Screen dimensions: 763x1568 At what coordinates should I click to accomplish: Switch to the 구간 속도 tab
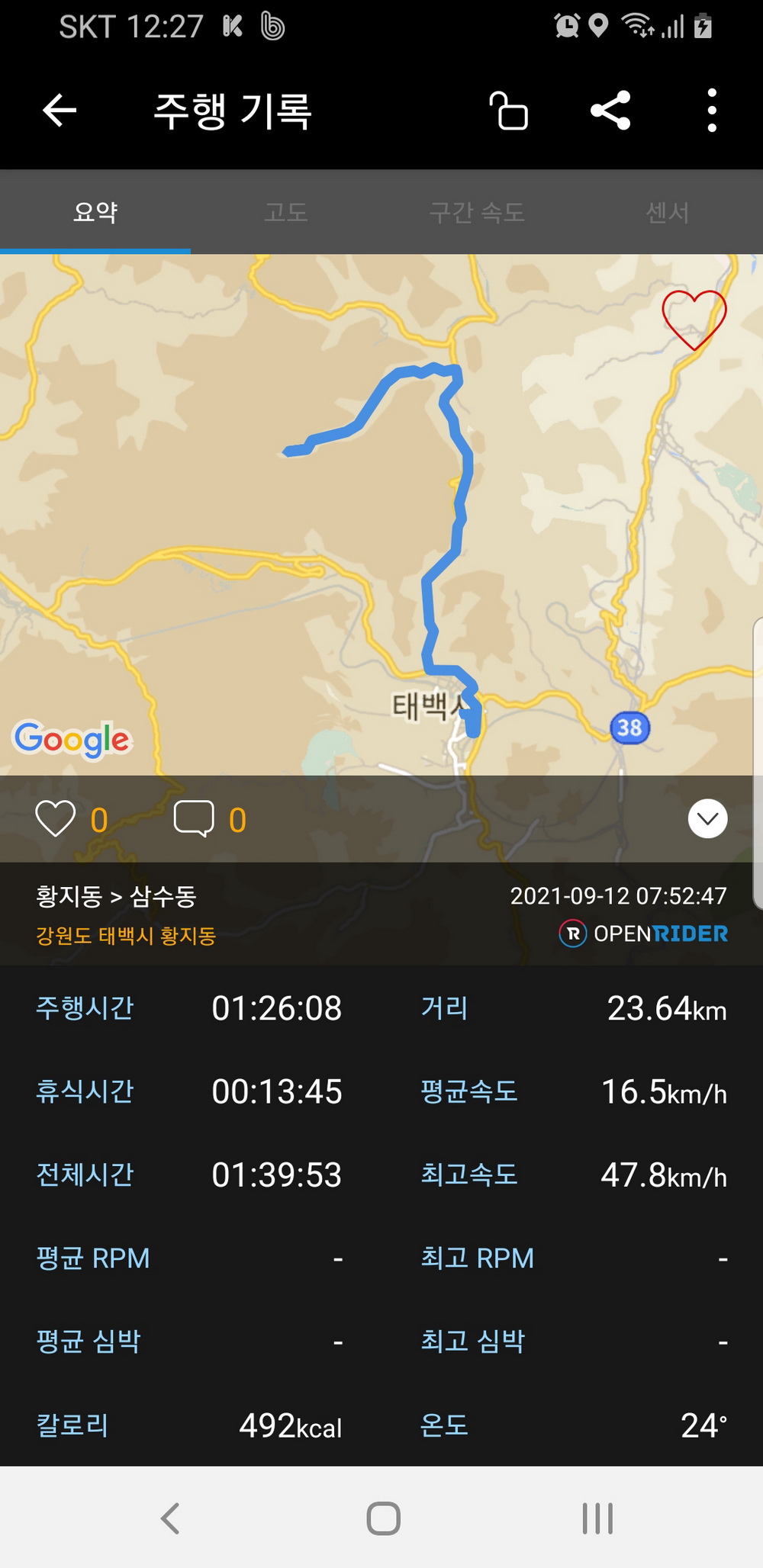[477, 212]
